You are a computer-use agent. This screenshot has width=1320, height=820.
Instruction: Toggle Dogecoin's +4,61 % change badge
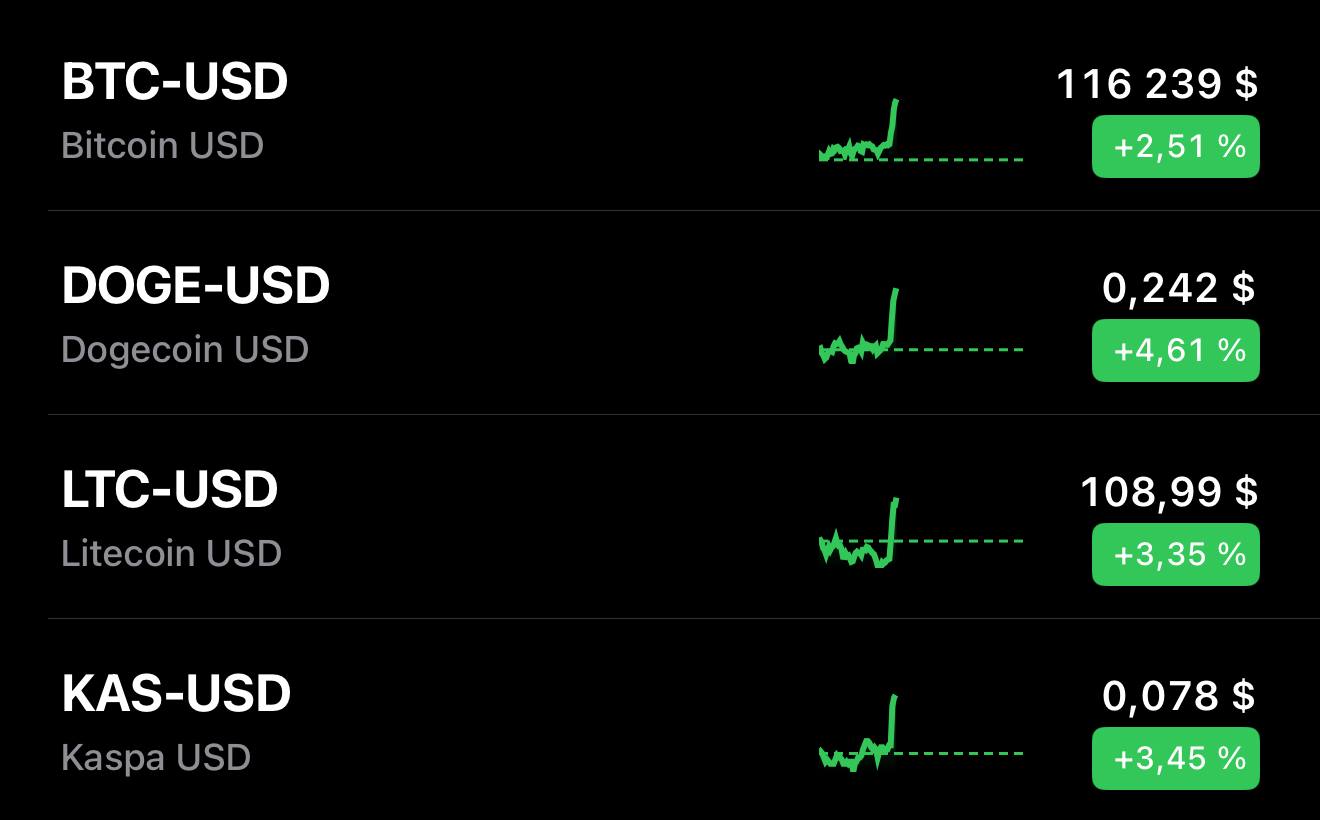pyautogui.click(x=1175, y=351)
